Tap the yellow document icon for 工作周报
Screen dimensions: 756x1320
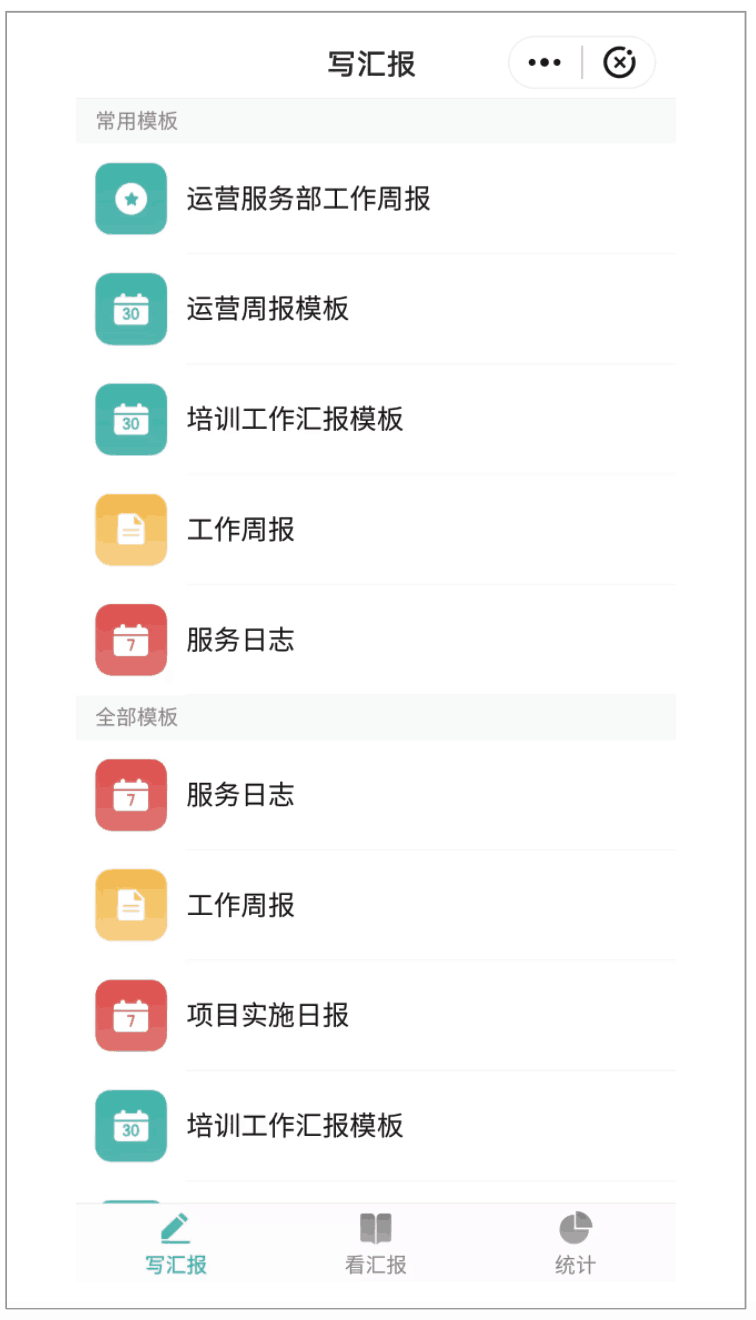[x=130, y=530]
